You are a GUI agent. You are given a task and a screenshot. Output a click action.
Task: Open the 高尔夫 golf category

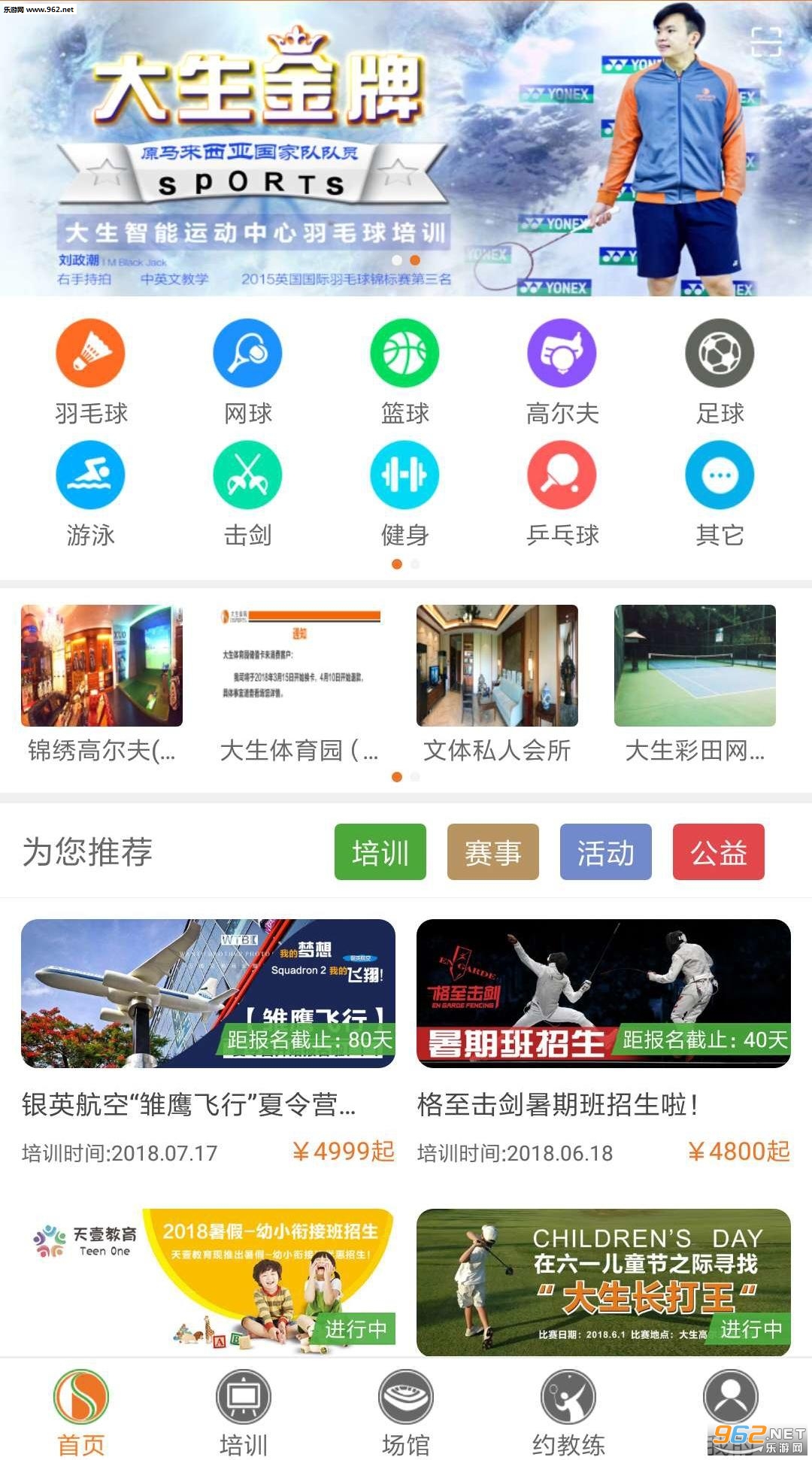point(562,354)
